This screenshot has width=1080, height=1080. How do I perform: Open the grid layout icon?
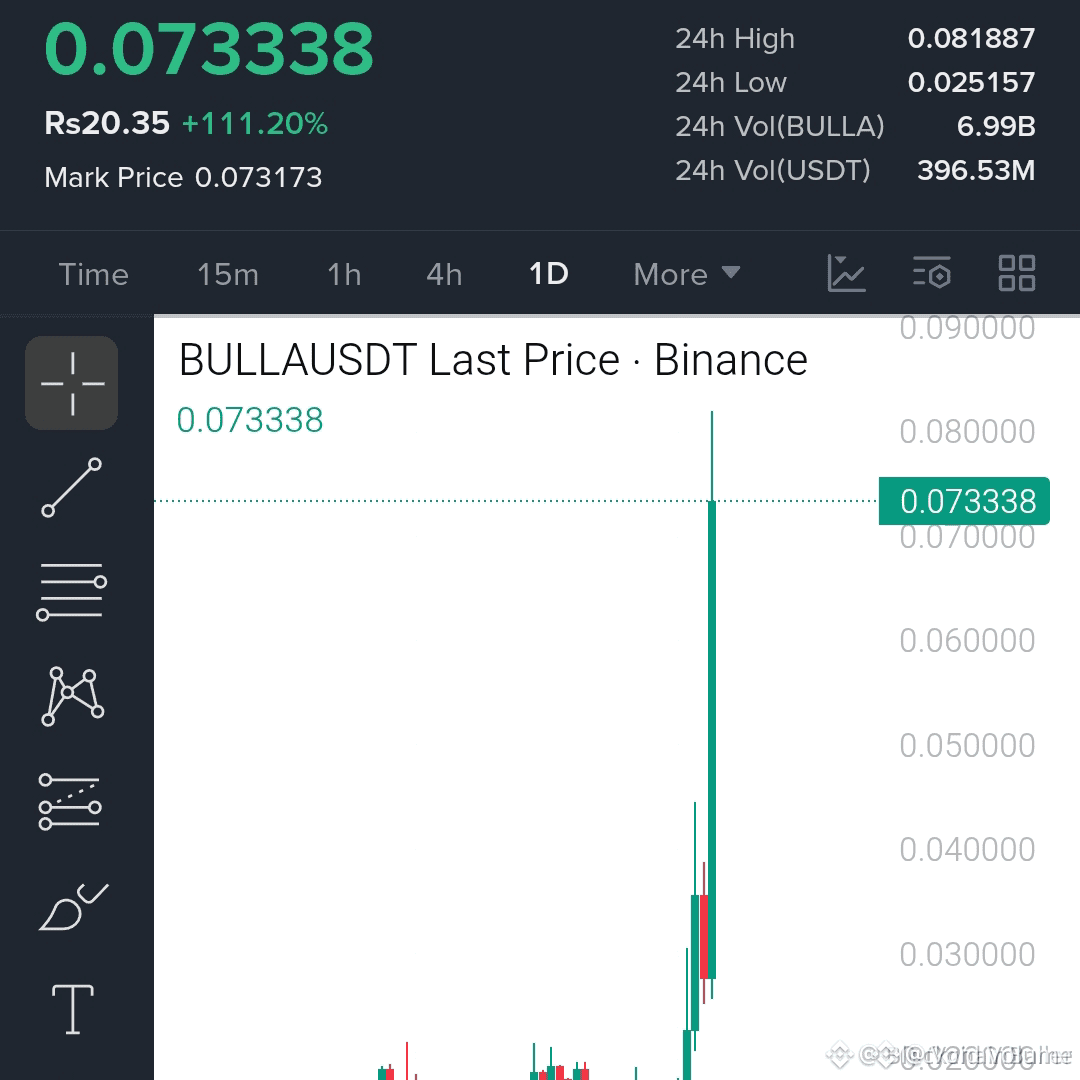(1017, 273)
